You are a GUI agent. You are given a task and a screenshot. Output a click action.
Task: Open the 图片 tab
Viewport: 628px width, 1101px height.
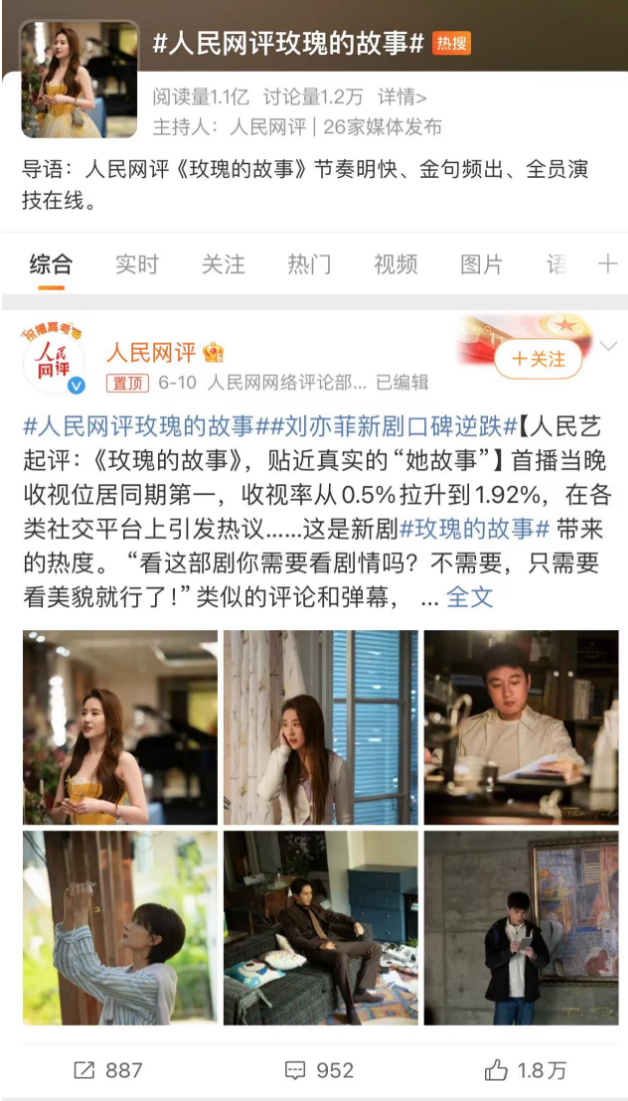[481, 264]
